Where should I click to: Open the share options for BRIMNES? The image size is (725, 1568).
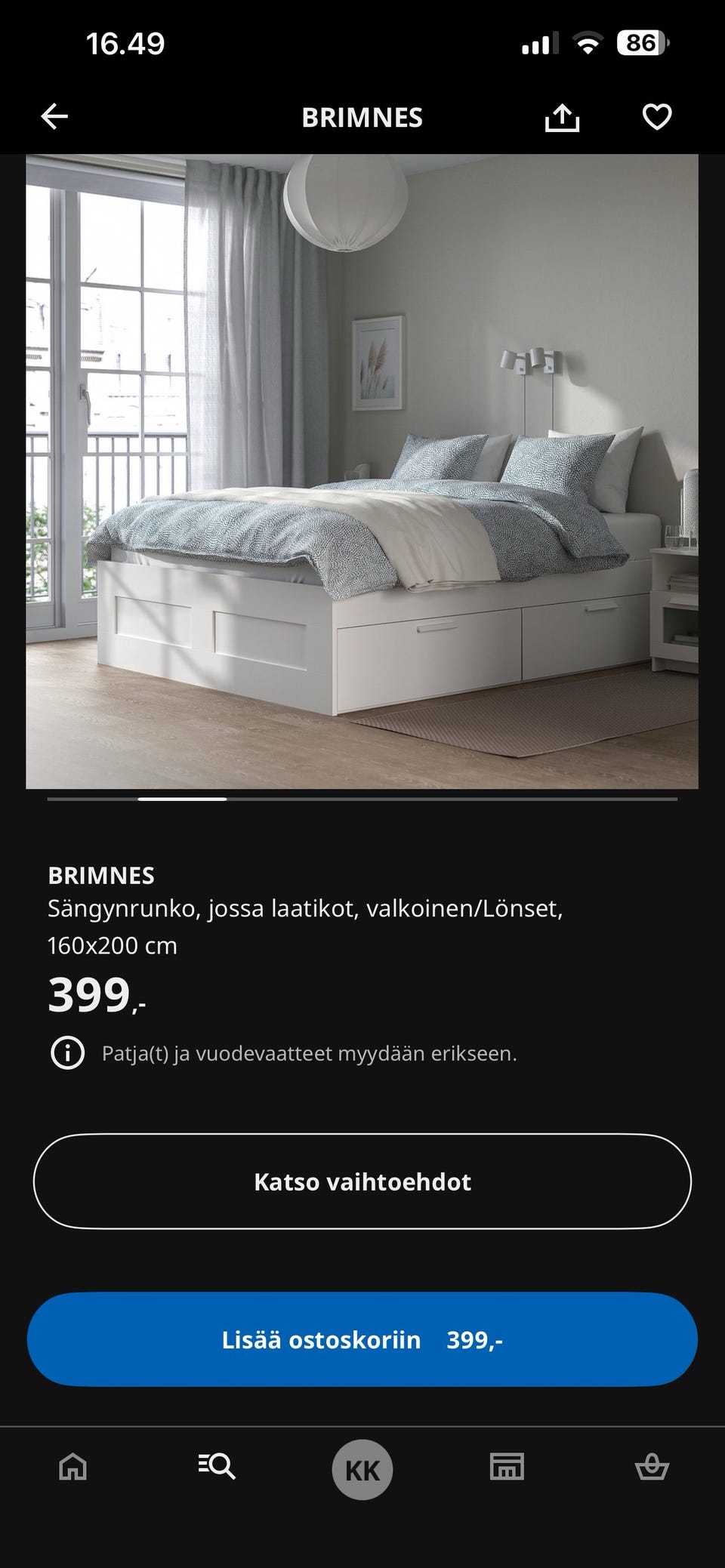coord(563,117)
